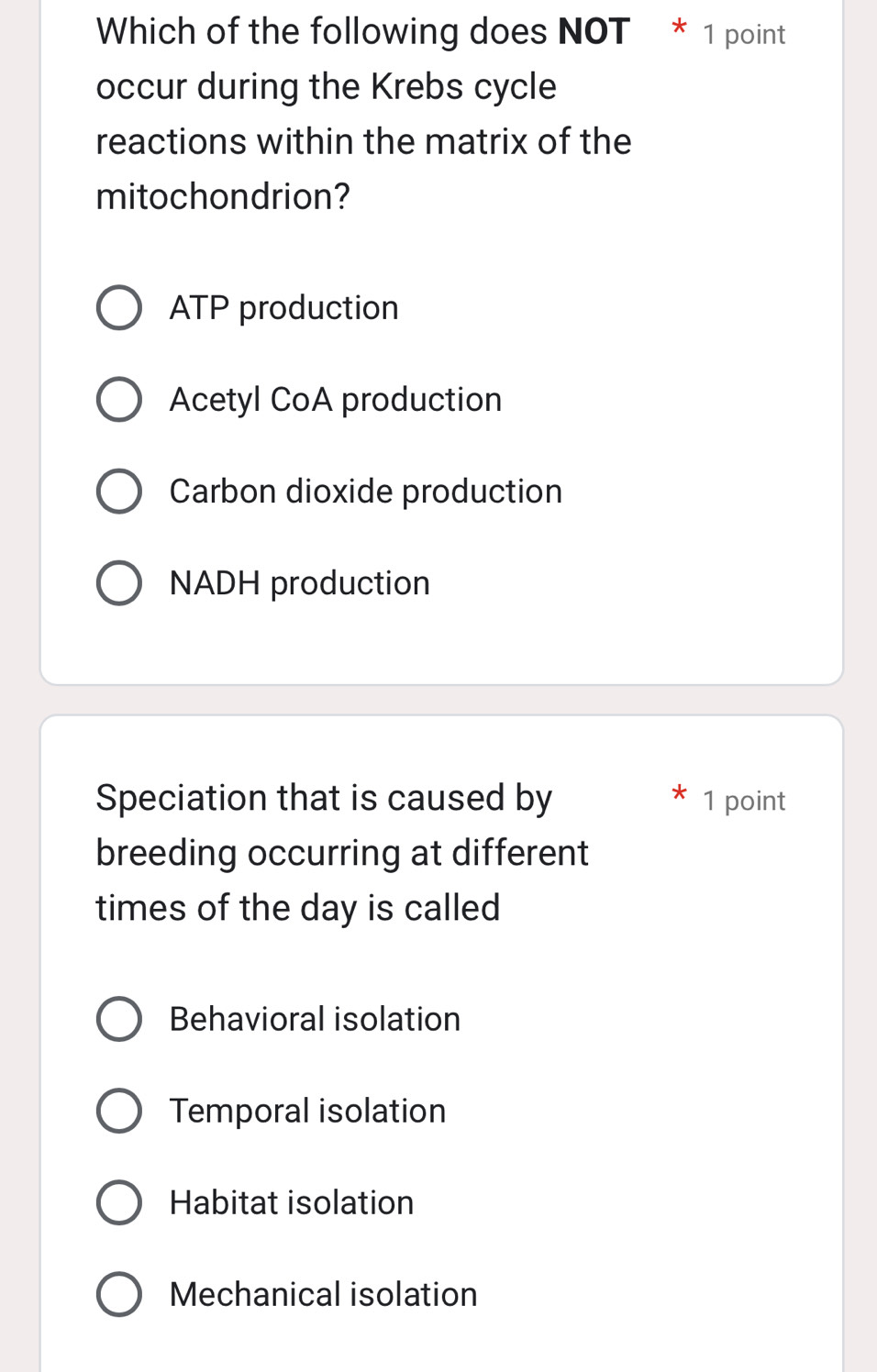The image size is (877, 1372).
Task: Click the Krebs cycle question text
Action: [x=363, y=114]
